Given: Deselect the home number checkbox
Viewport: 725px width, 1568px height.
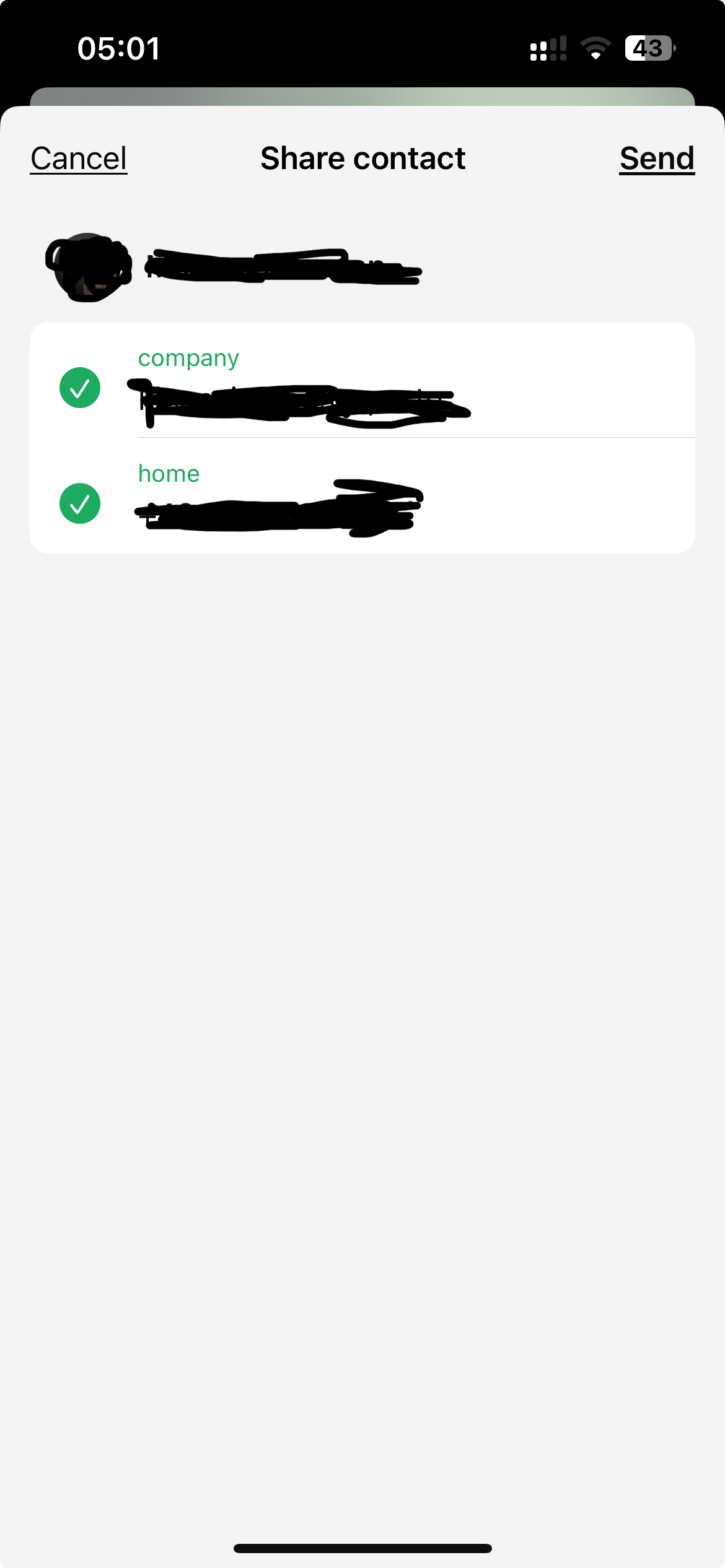Looking at the screenshot, I should (x=80, y=503).
